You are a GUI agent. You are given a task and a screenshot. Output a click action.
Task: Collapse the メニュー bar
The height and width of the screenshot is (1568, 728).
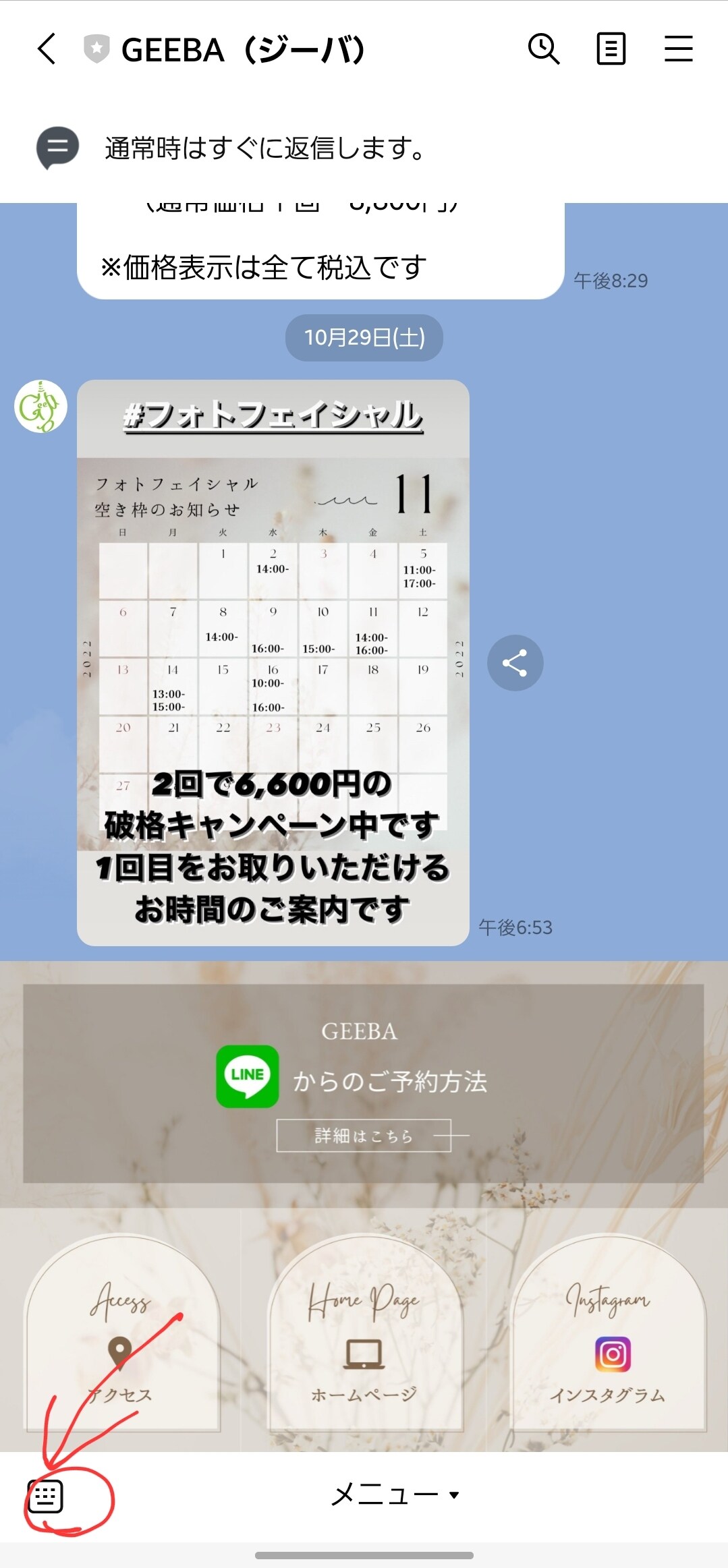pos(395,1495)
